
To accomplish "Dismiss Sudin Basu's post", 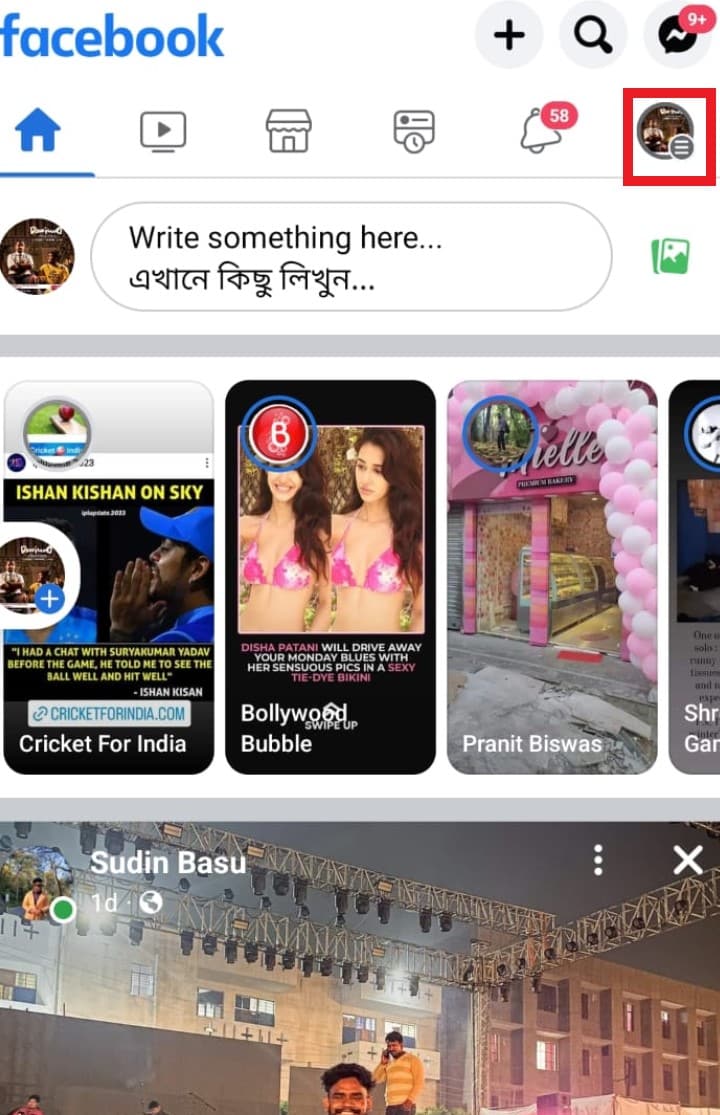I will click(x=687, y=860).
